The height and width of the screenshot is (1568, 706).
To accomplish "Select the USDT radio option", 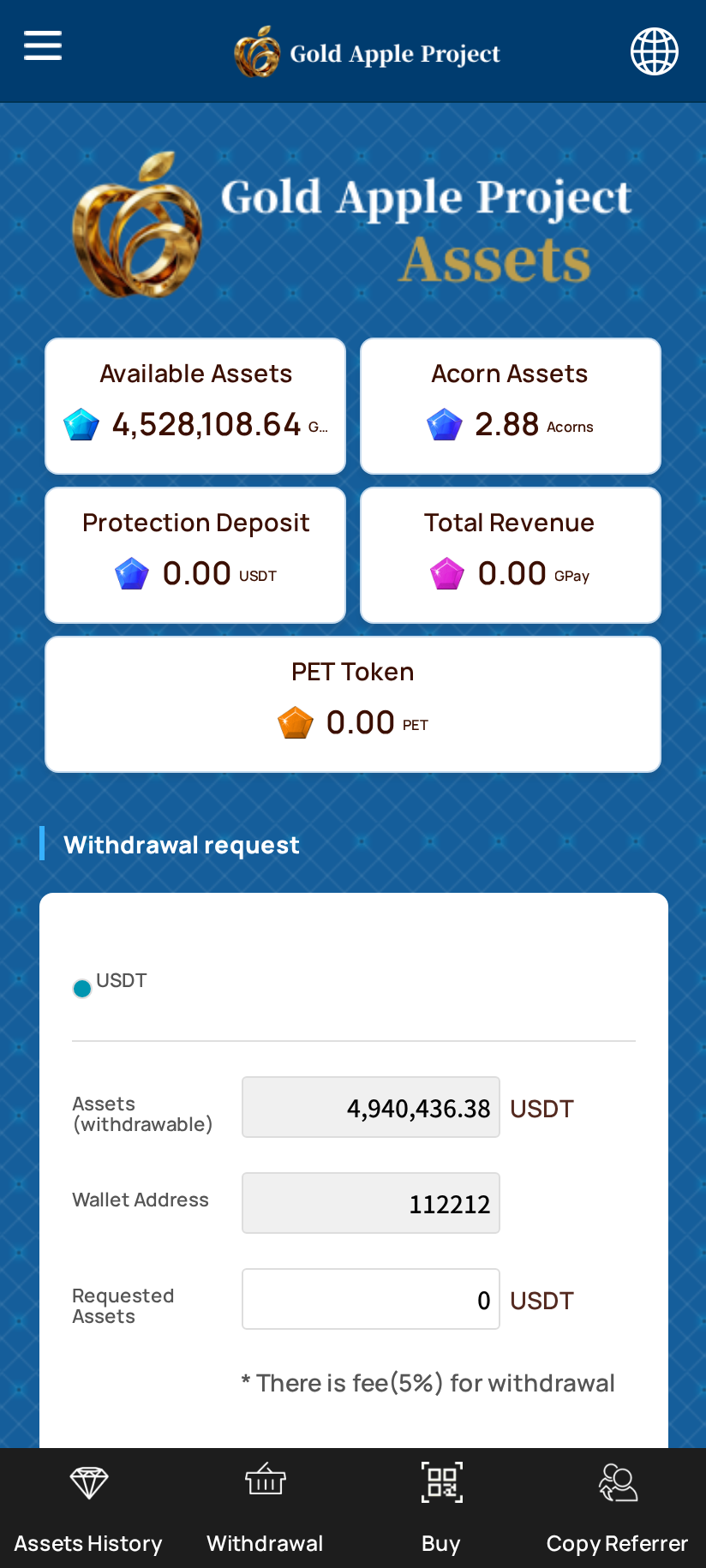I will [82, 989].
